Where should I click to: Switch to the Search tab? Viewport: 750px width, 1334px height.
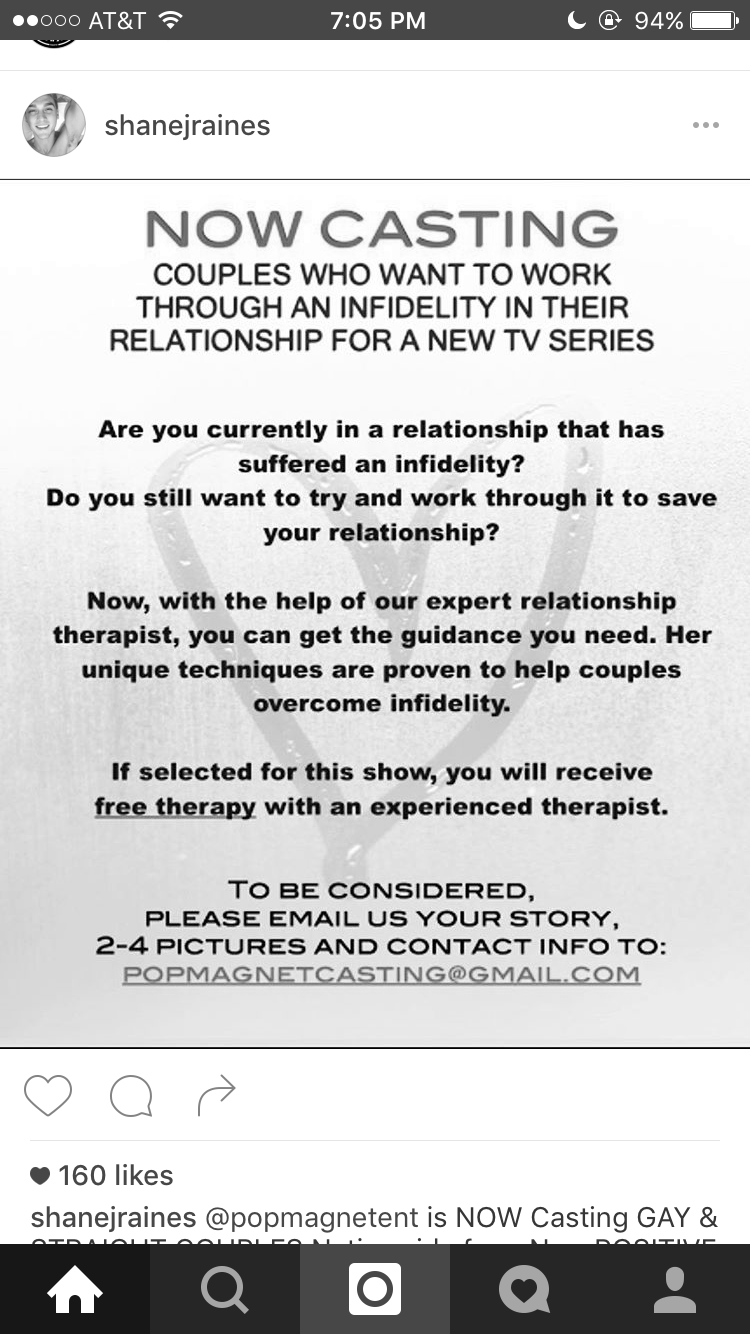225,1290
